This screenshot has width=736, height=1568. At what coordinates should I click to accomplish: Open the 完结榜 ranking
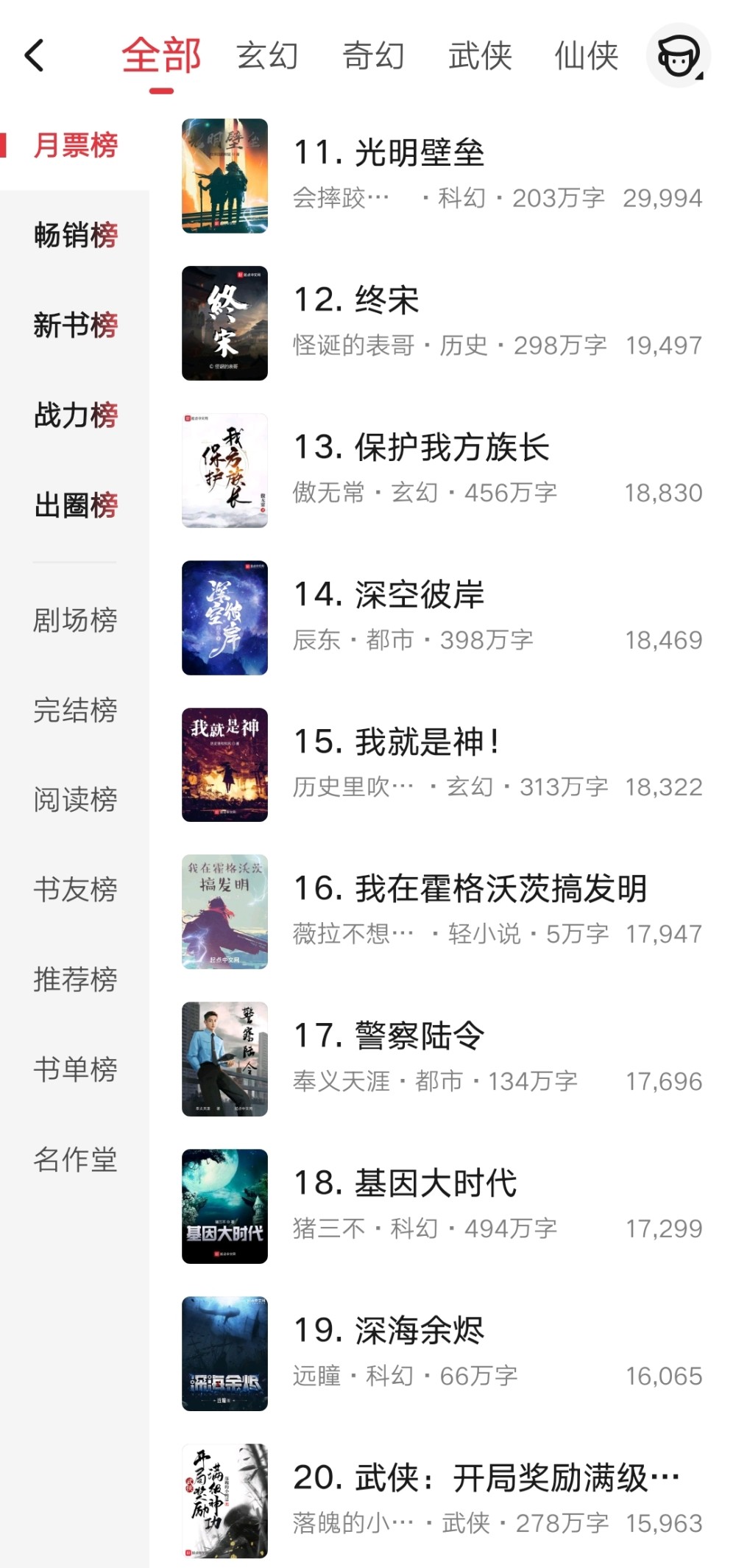[75, 710]
